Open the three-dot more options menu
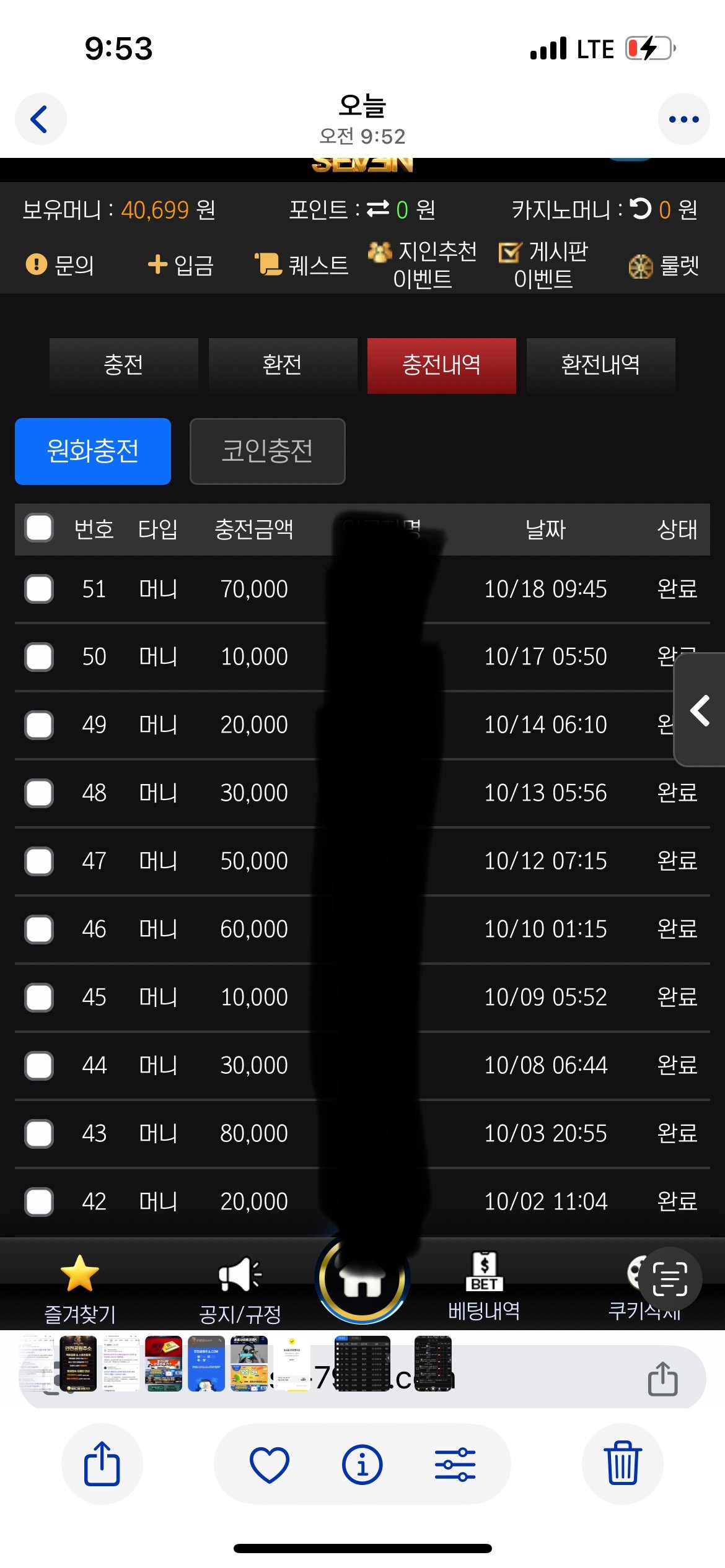This screenshot has height=1568, width=725. [683, 120]
